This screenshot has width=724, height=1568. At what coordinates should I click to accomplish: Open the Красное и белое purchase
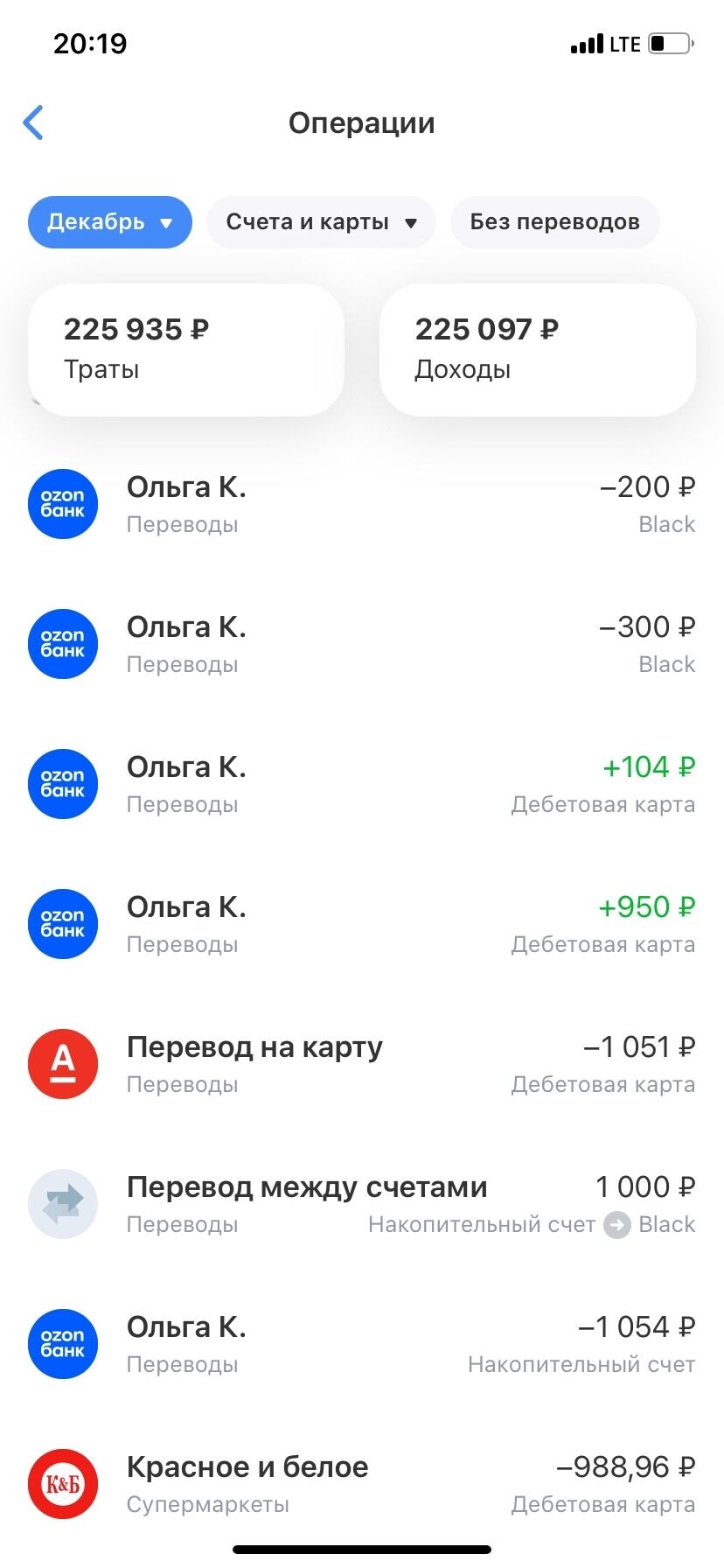(x=362, y=1485)
